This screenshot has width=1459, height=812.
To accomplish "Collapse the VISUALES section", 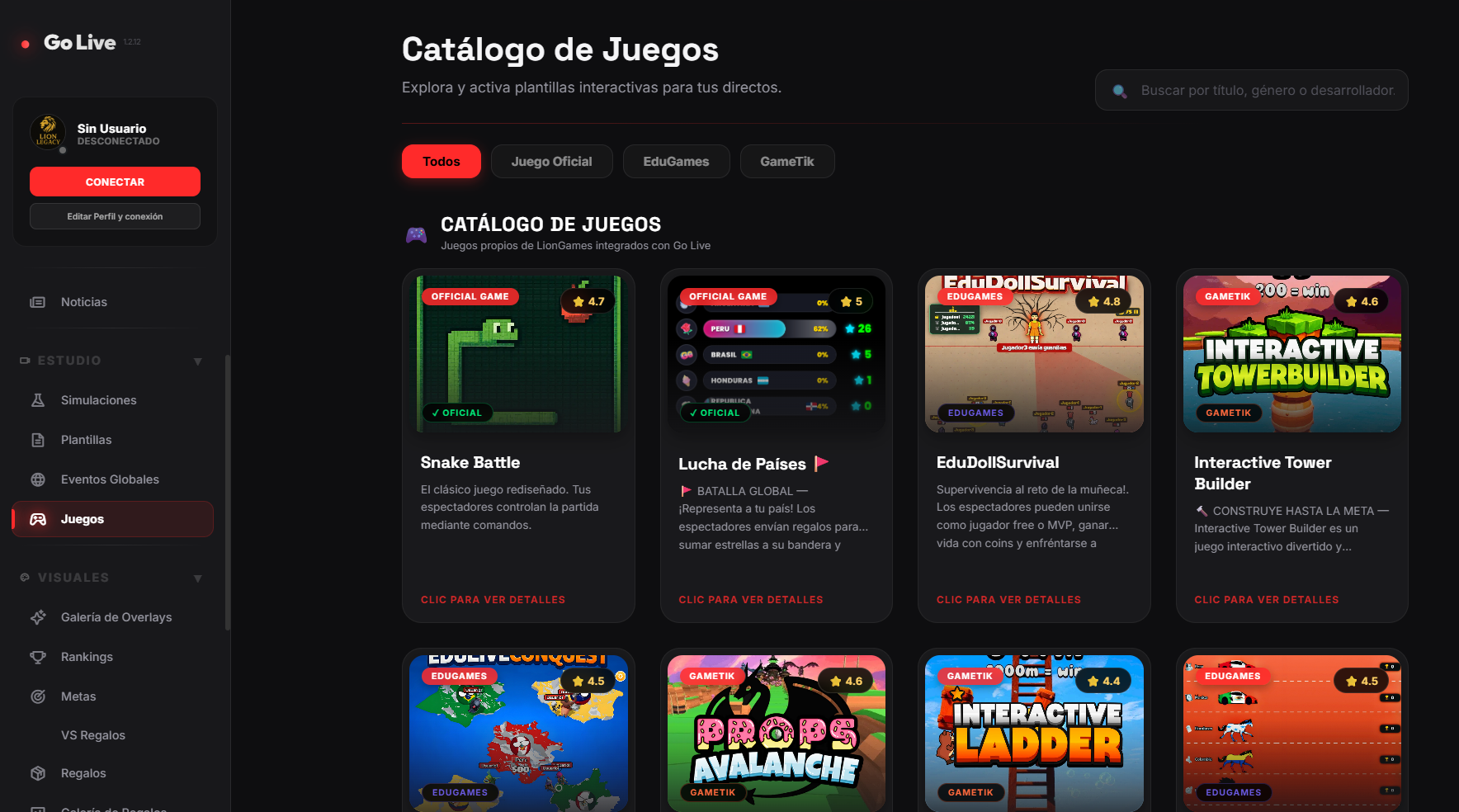I will 197,578.
